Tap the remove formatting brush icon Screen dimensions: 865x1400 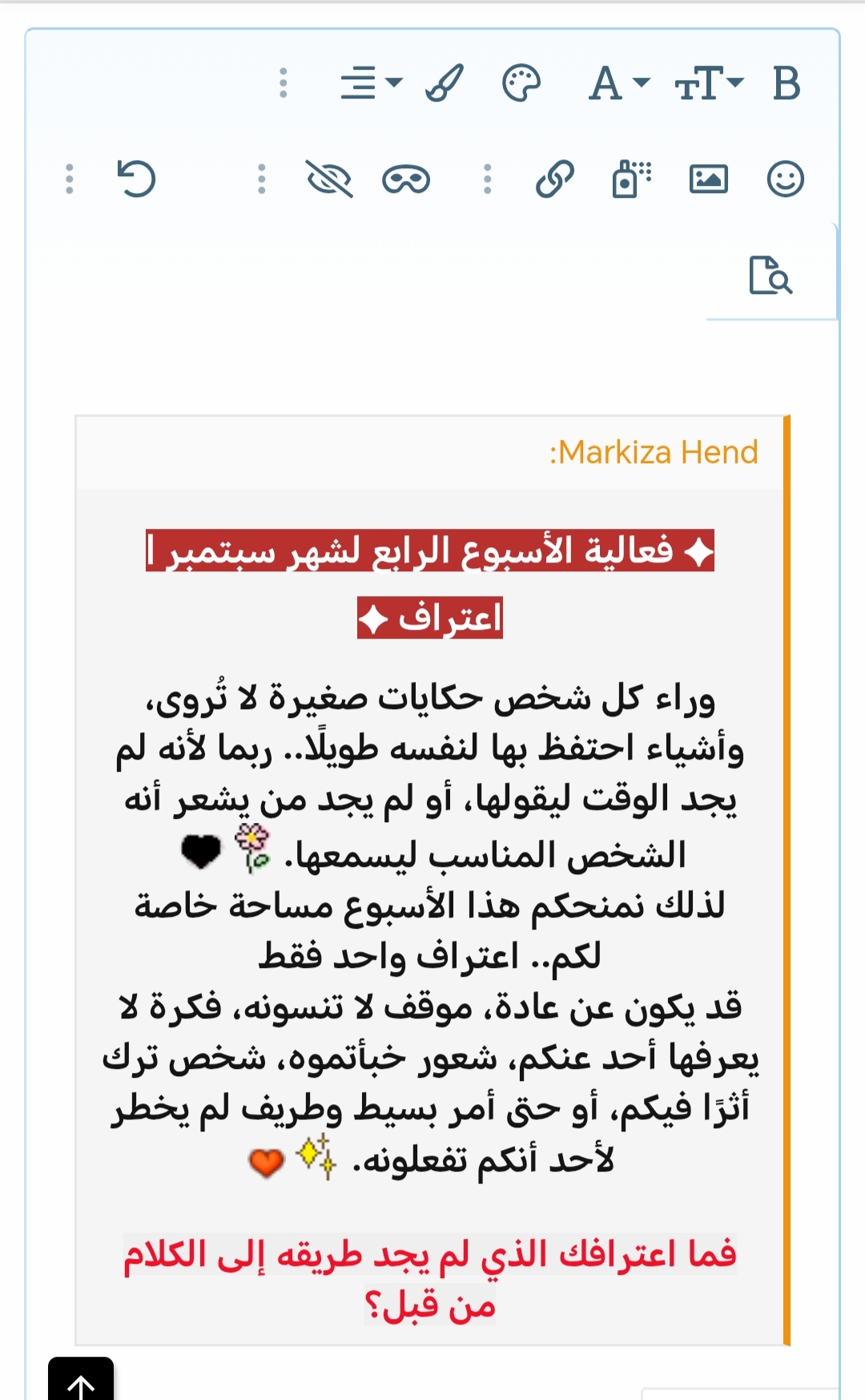coord(445,83)
